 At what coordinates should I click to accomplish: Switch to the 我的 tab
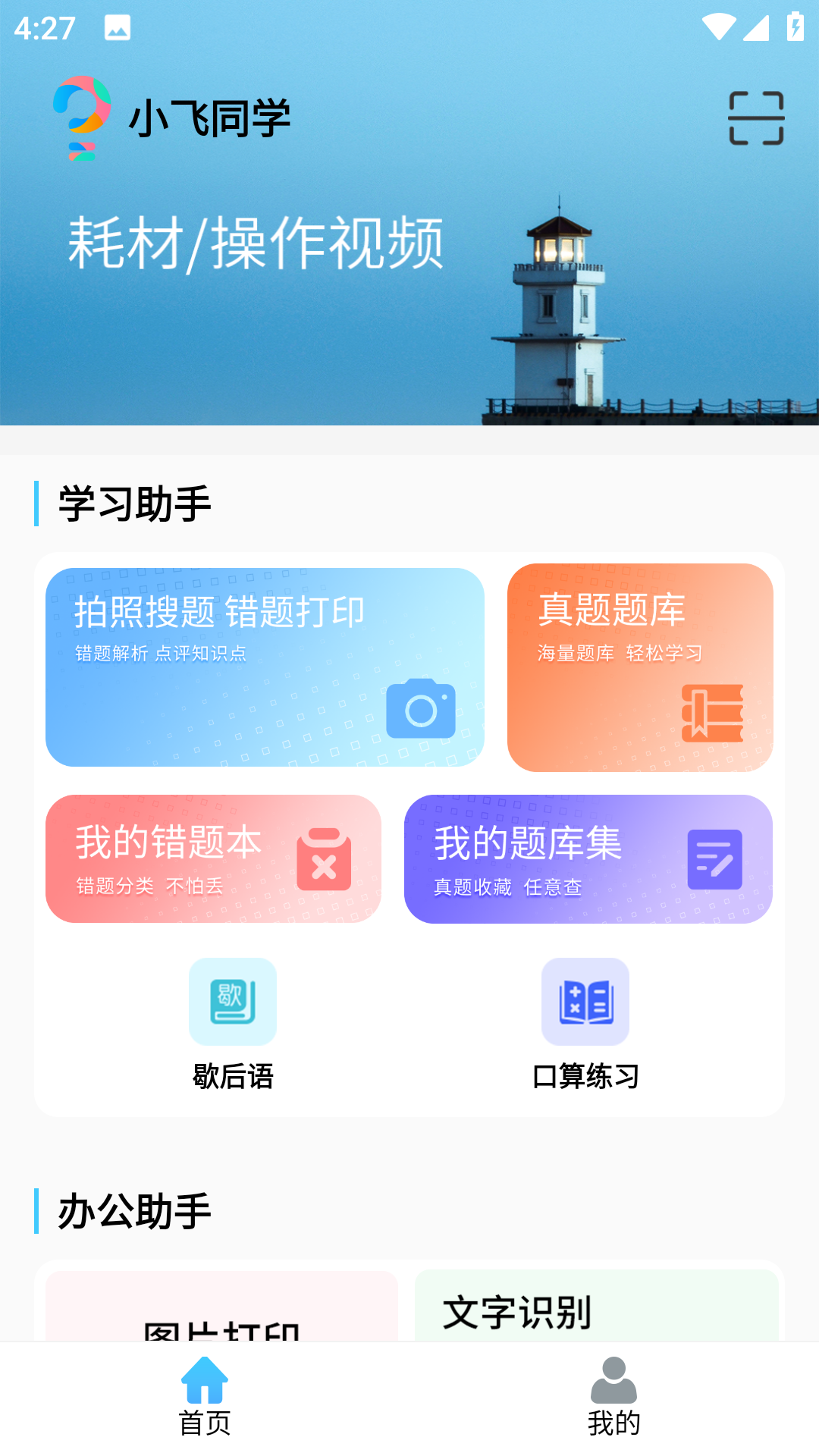613,1397
